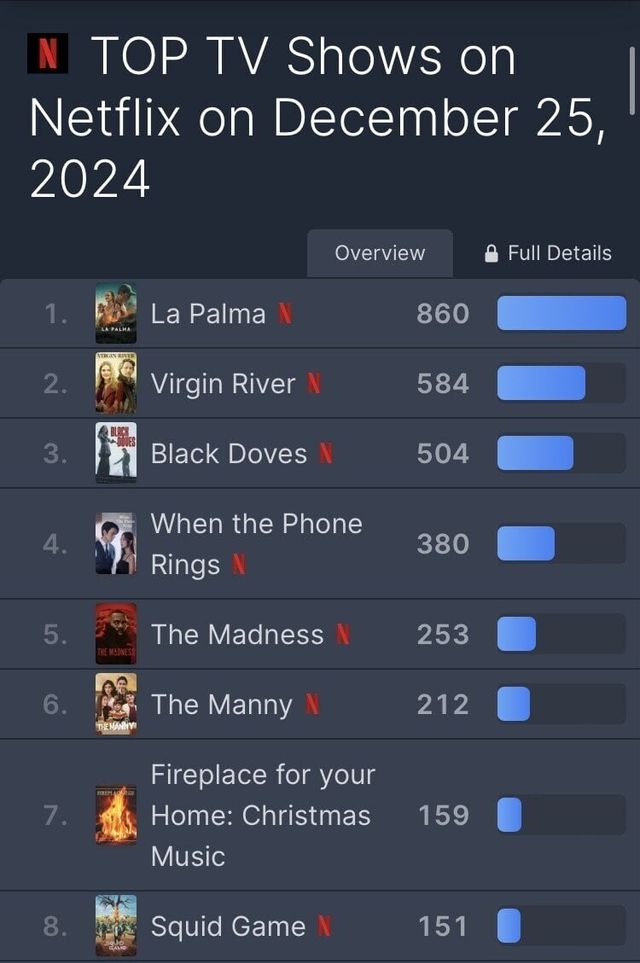Tap The Madness title

pyautogui.click(x=237, y=635)
